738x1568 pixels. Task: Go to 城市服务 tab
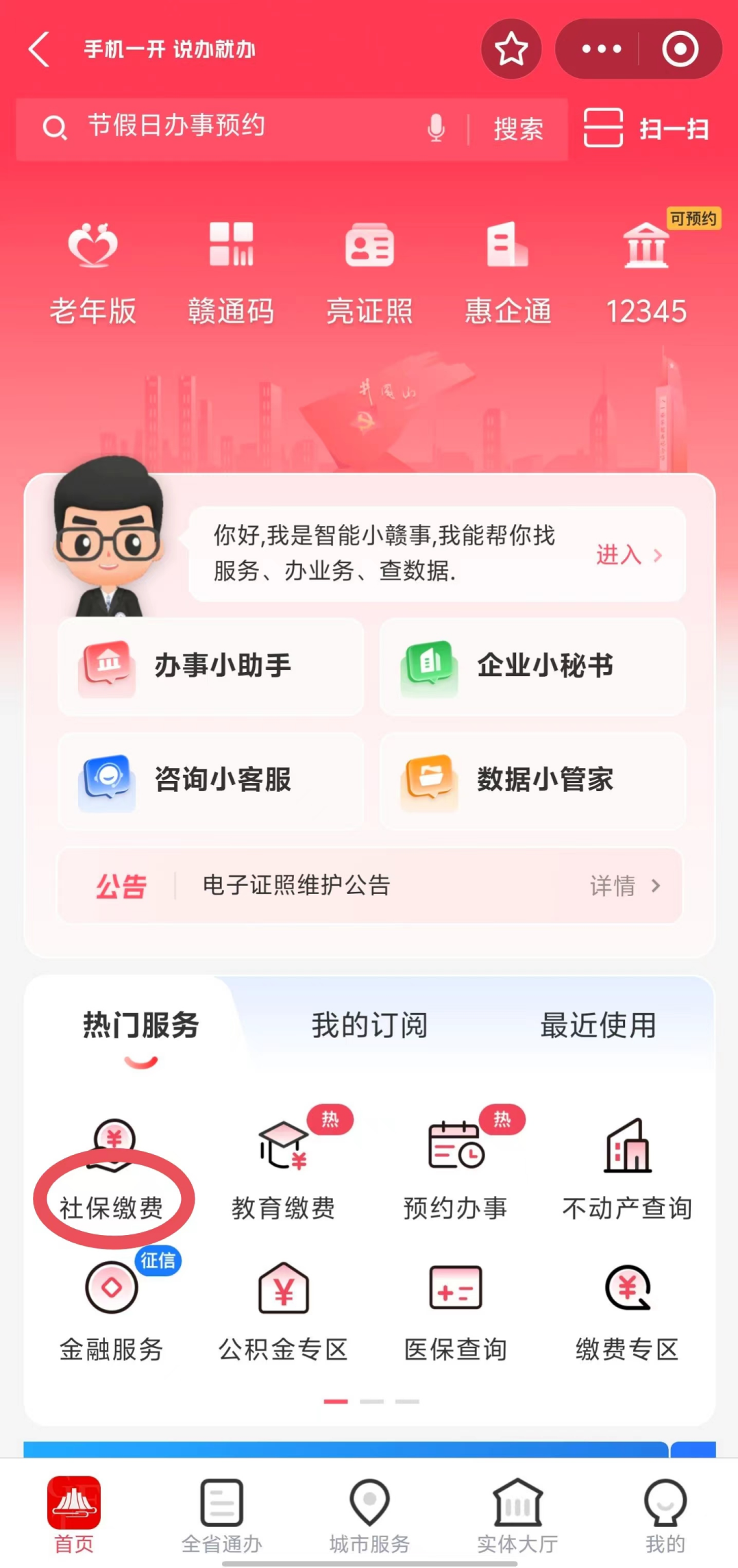(369, 1515)
